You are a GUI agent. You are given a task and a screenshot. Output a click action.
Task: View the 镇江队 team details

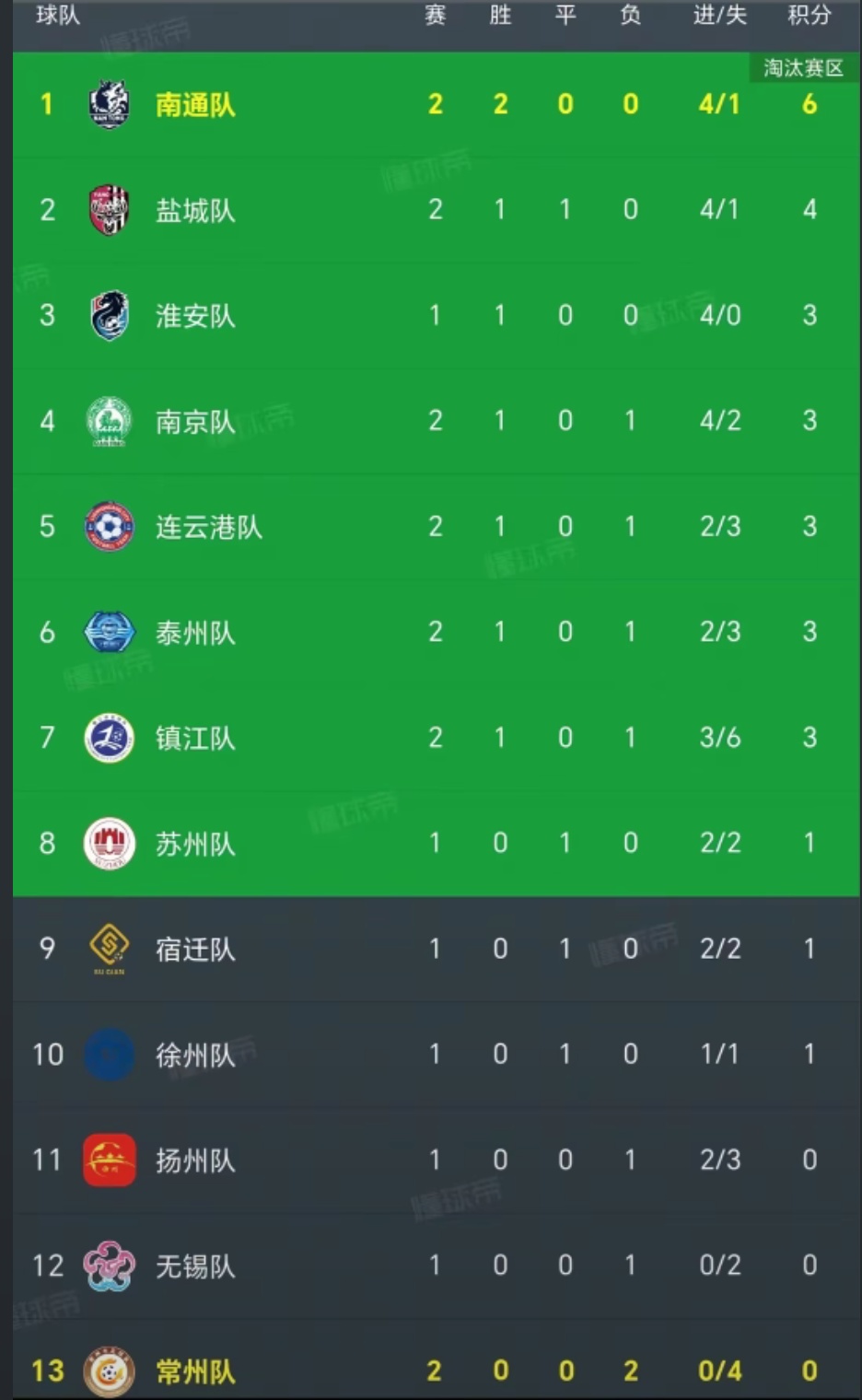pyautogui.click(x=437, y=738)
